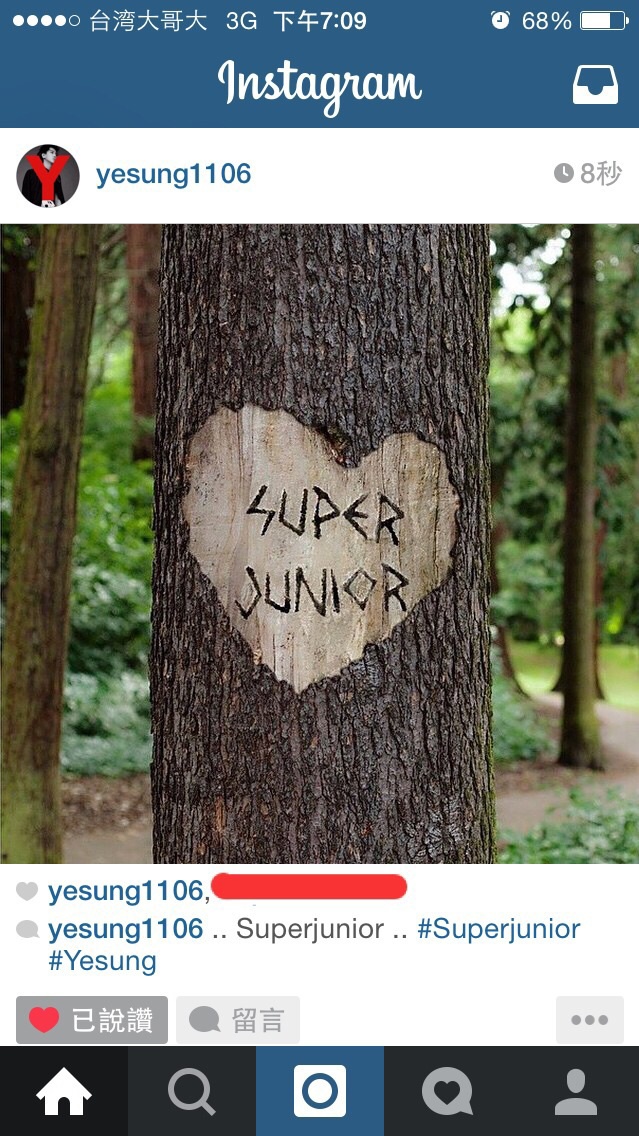Open the #Superjunior hashtag
This screenshot has height=1136, width=639.
[498, 929]
